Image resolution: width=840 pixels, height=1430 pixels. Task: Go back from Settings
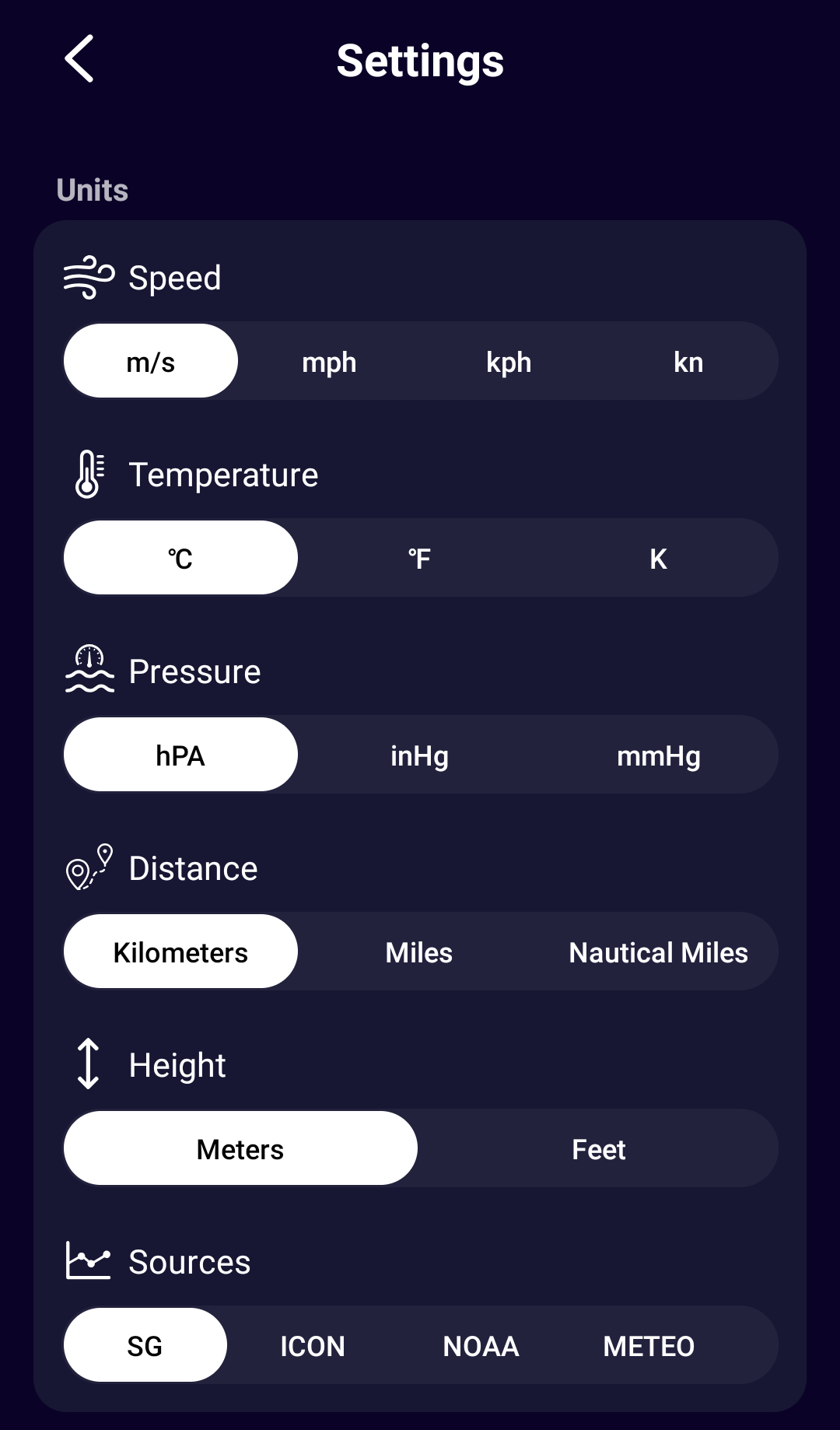[x=79, y=58]
